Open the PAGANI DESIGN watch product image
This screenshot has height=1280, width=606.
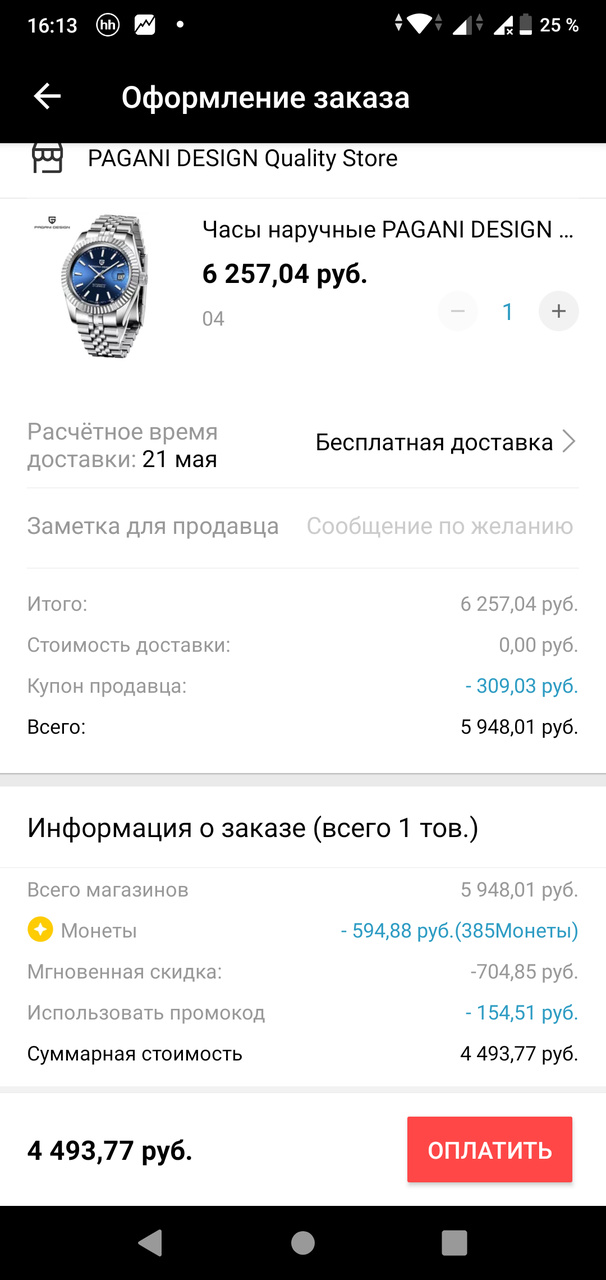pos(98,283)
